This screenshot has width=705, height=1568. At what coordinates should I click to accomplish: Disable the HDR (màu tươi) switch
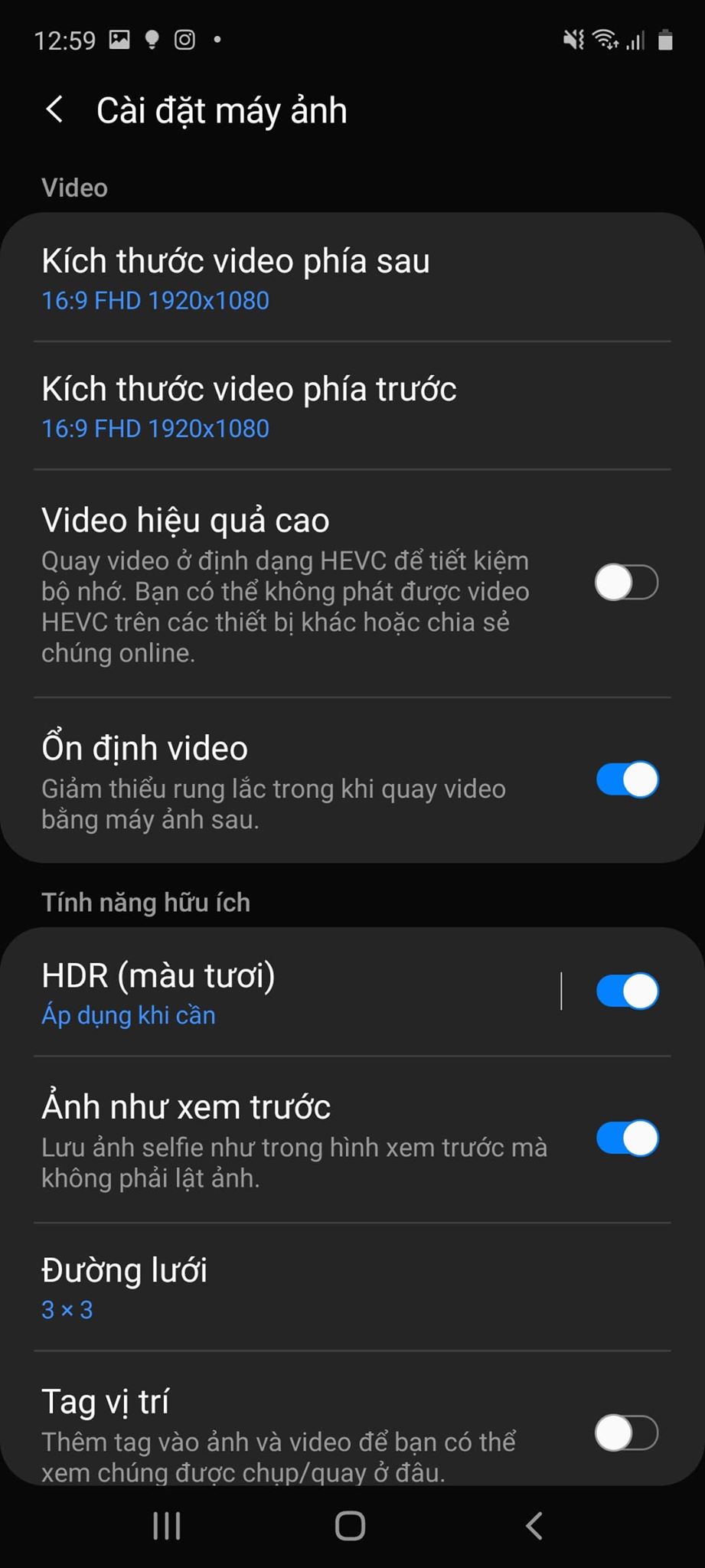tap(627, 991)
